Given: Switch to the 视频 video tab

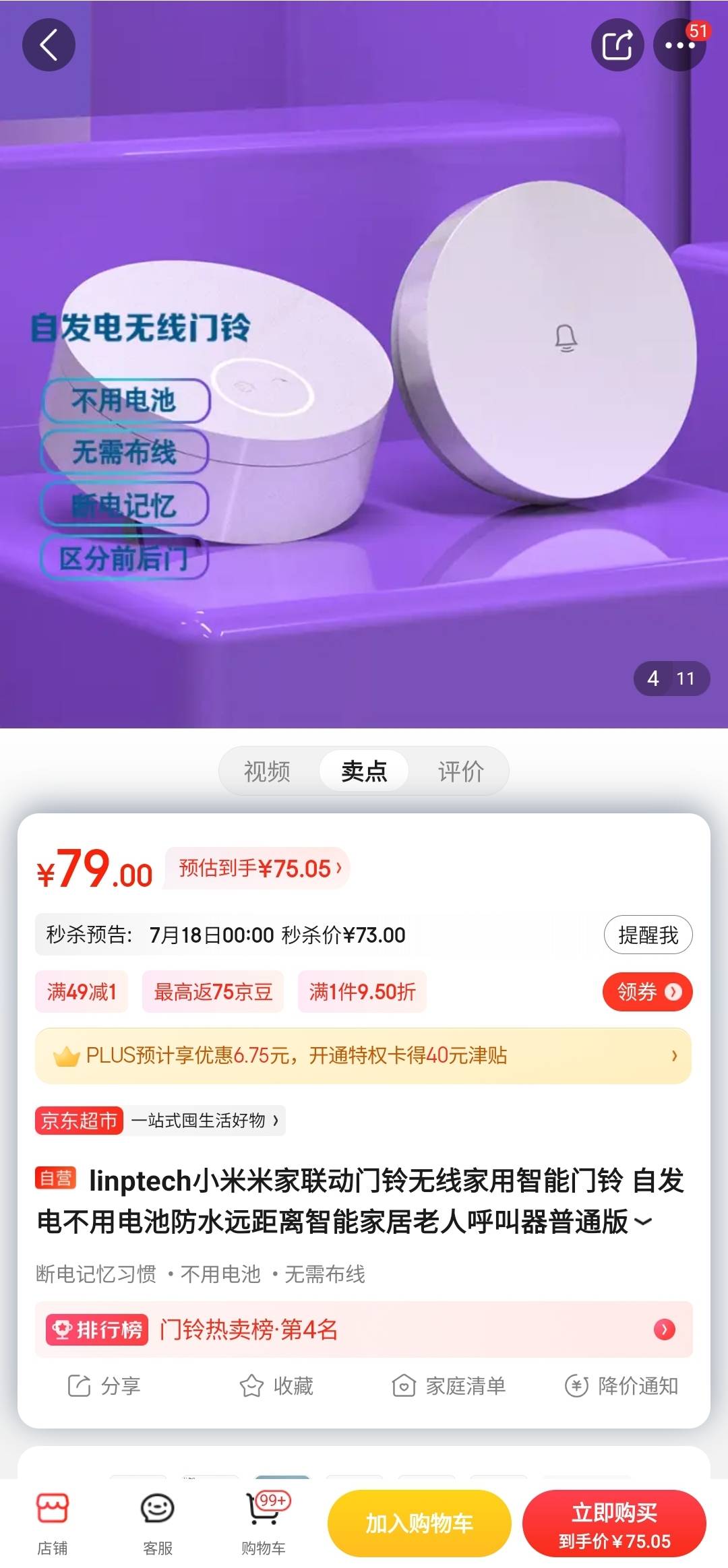Looking at the screenshot, I should 267,771.
